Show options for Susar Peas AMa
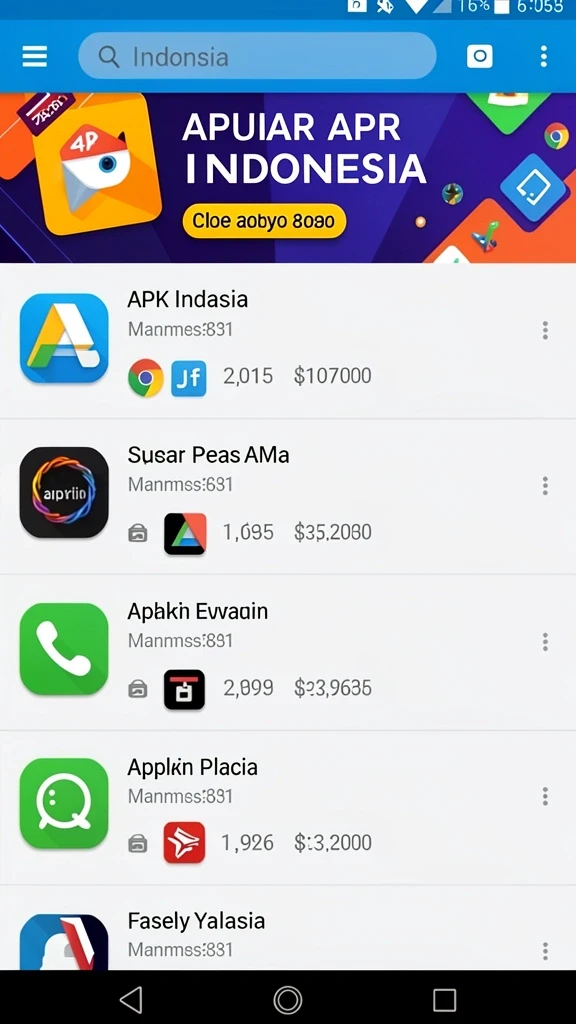The image size is (576, 1024). click(x=545, y=486)
